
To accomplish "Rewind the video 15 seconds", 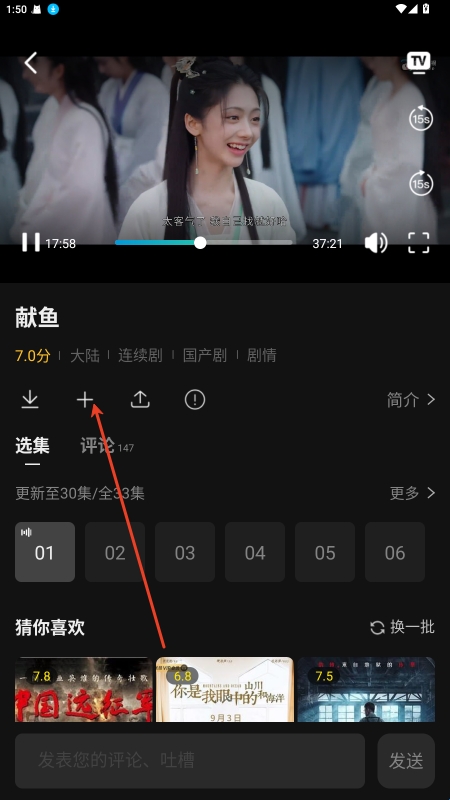I will pos(421,118).
